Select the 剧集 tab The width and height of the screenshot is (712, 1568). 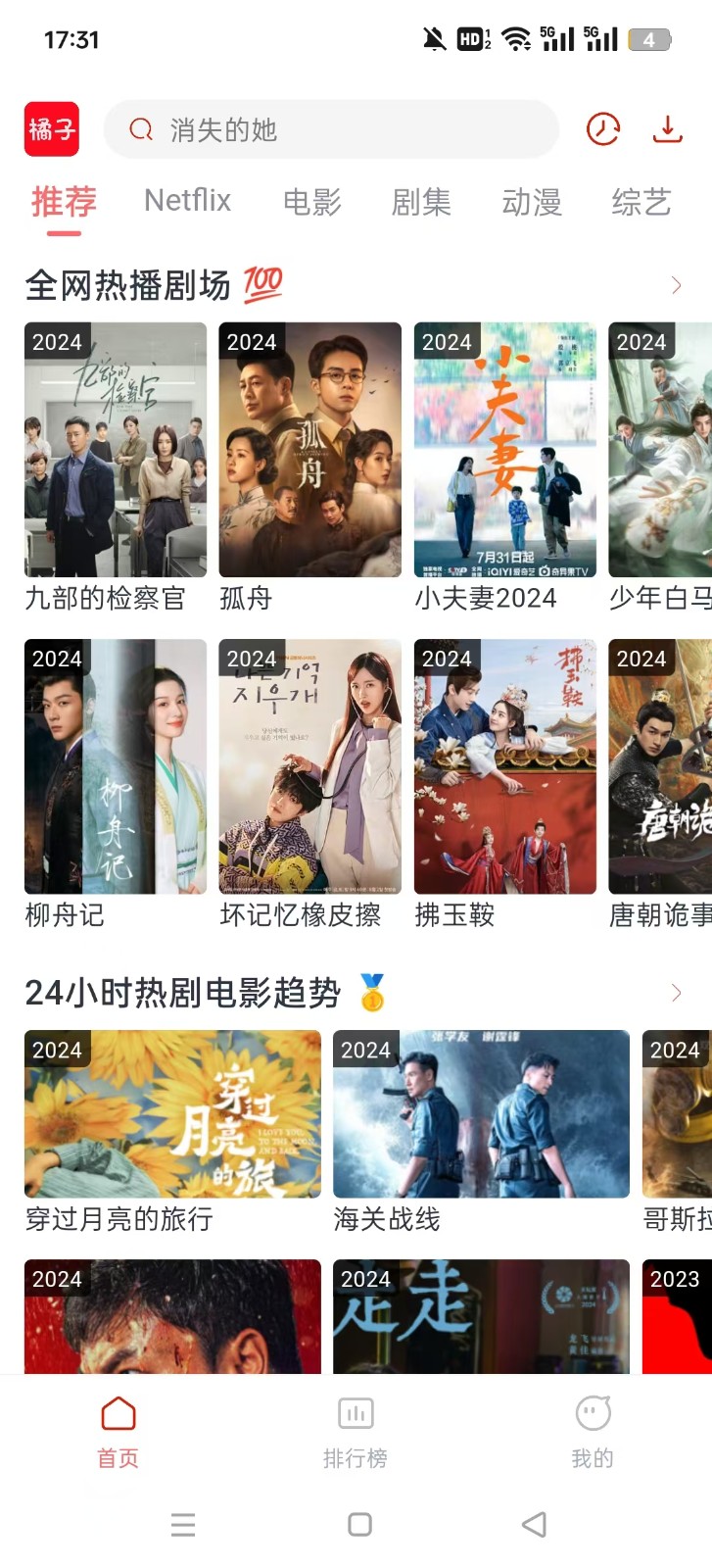[x=421, y=202]
